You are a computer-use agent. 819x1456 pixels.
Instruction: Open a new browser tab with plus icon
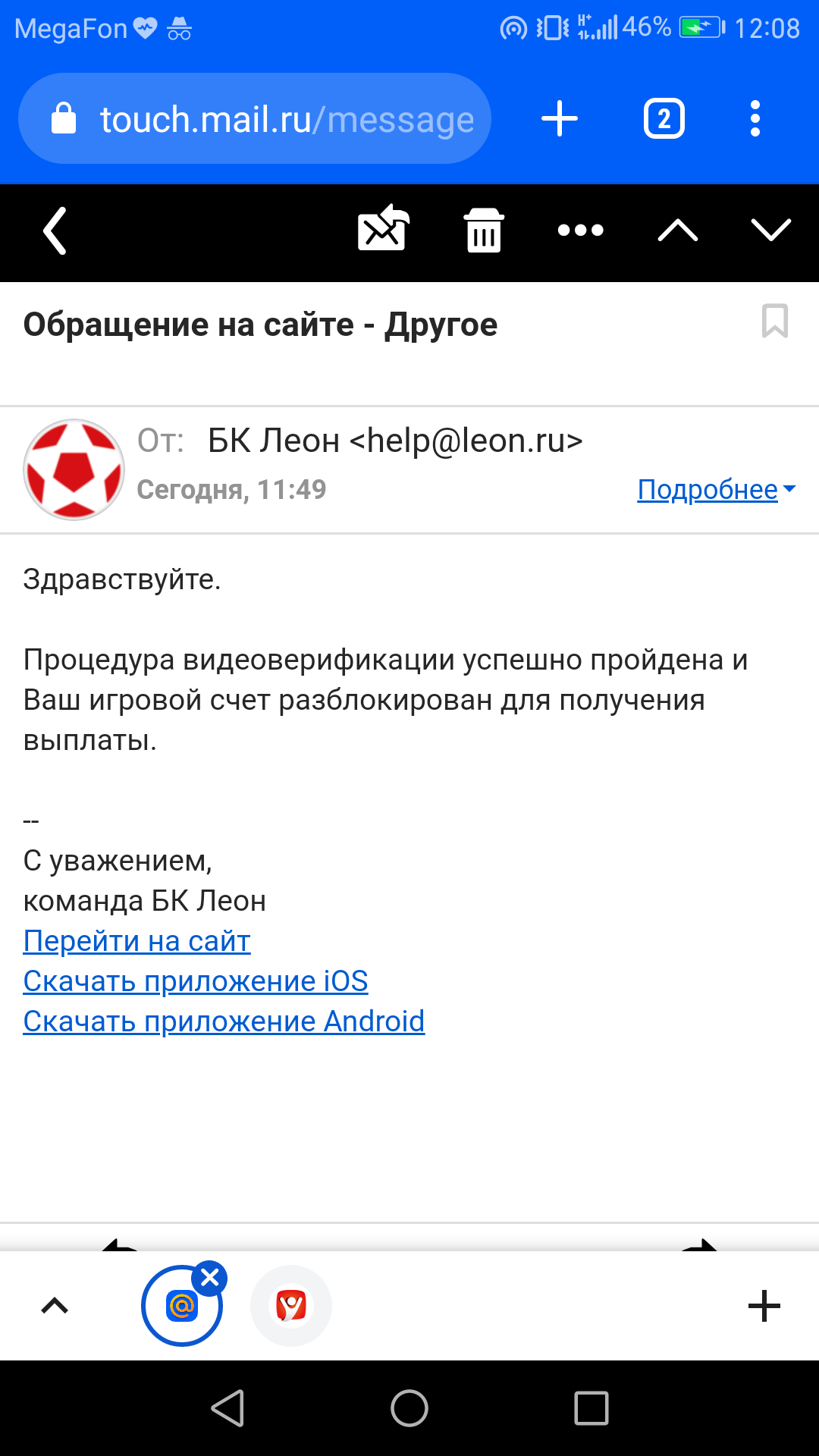pos(560,119)
